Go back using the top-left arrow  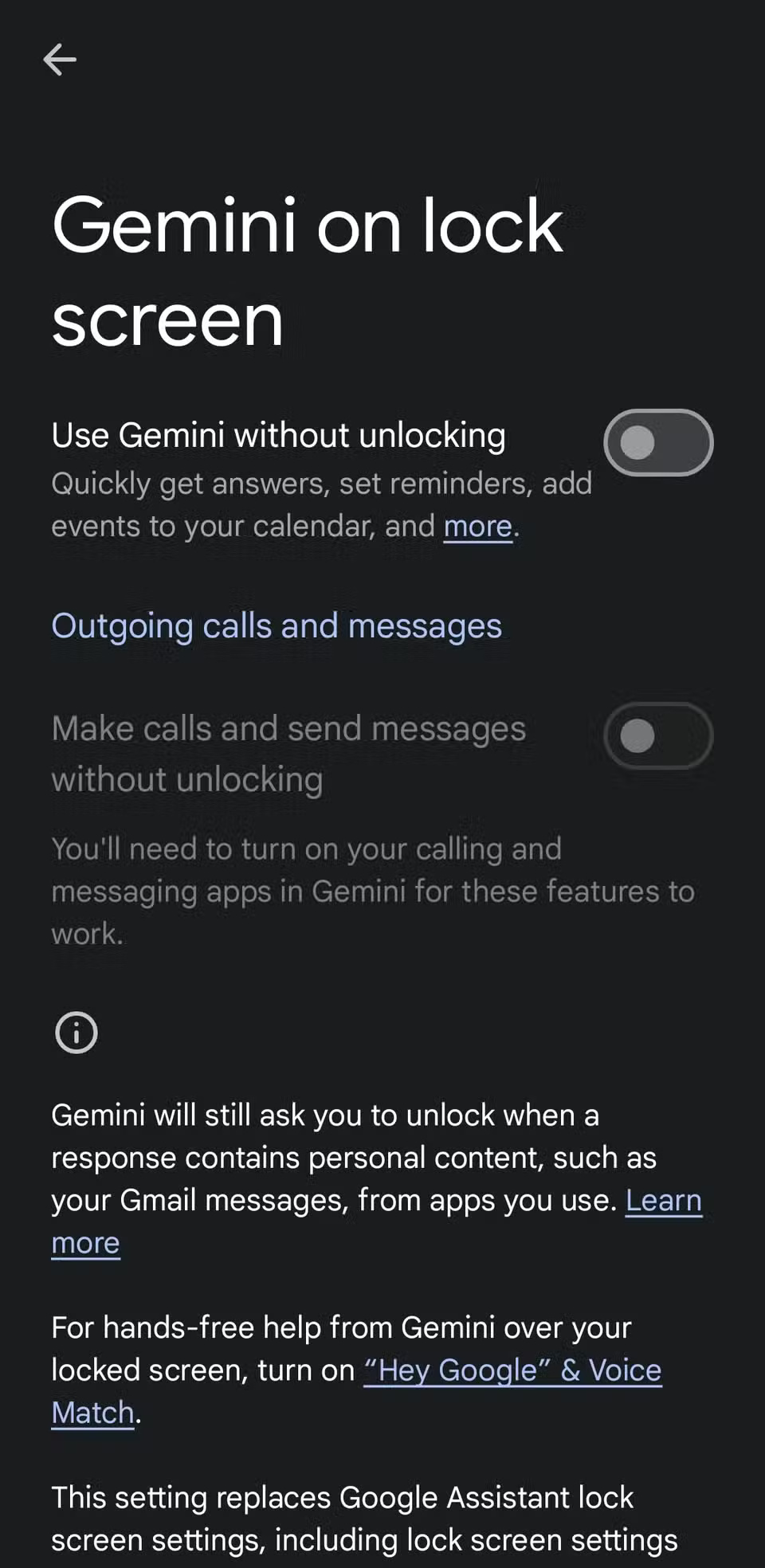(60, 60)
